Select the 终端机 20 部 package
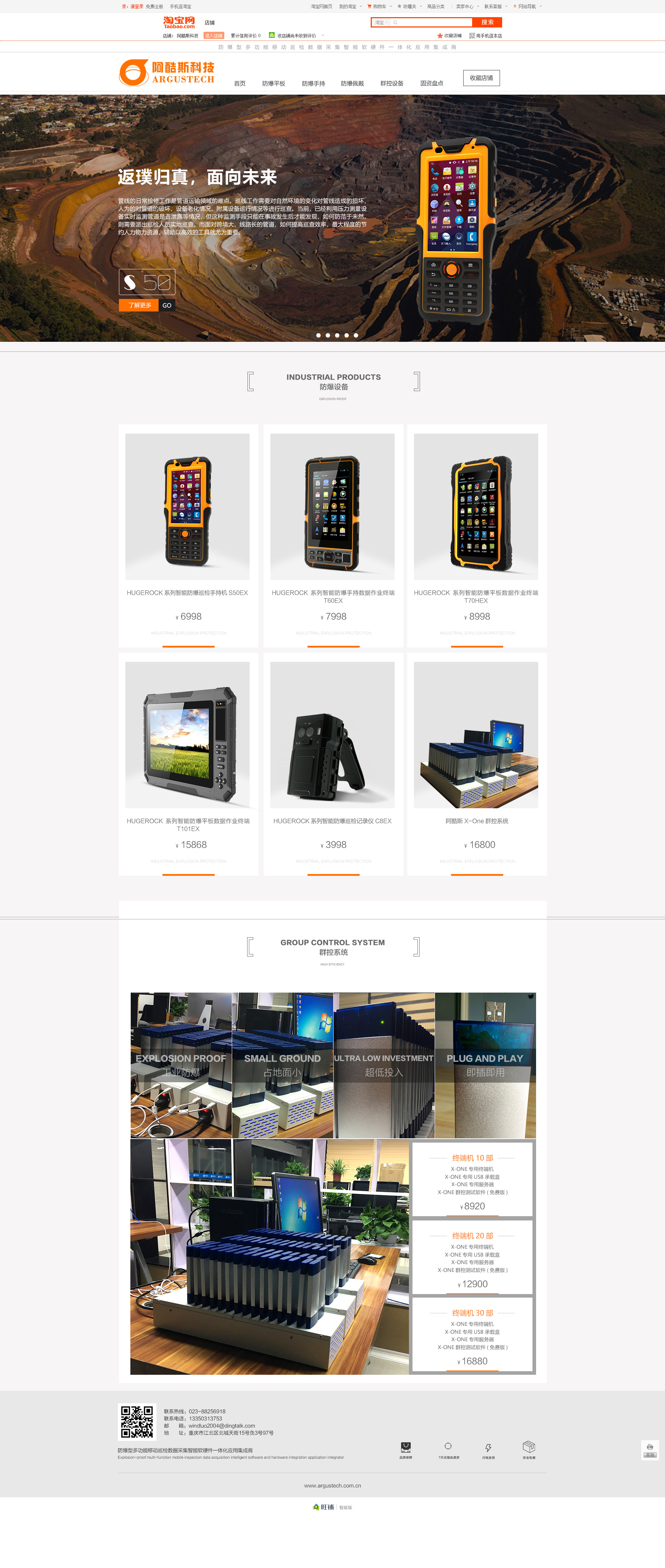Image resolution: width=665 pixels, height=1568 pixels. pyautogui.click(x=473, y=1257)
